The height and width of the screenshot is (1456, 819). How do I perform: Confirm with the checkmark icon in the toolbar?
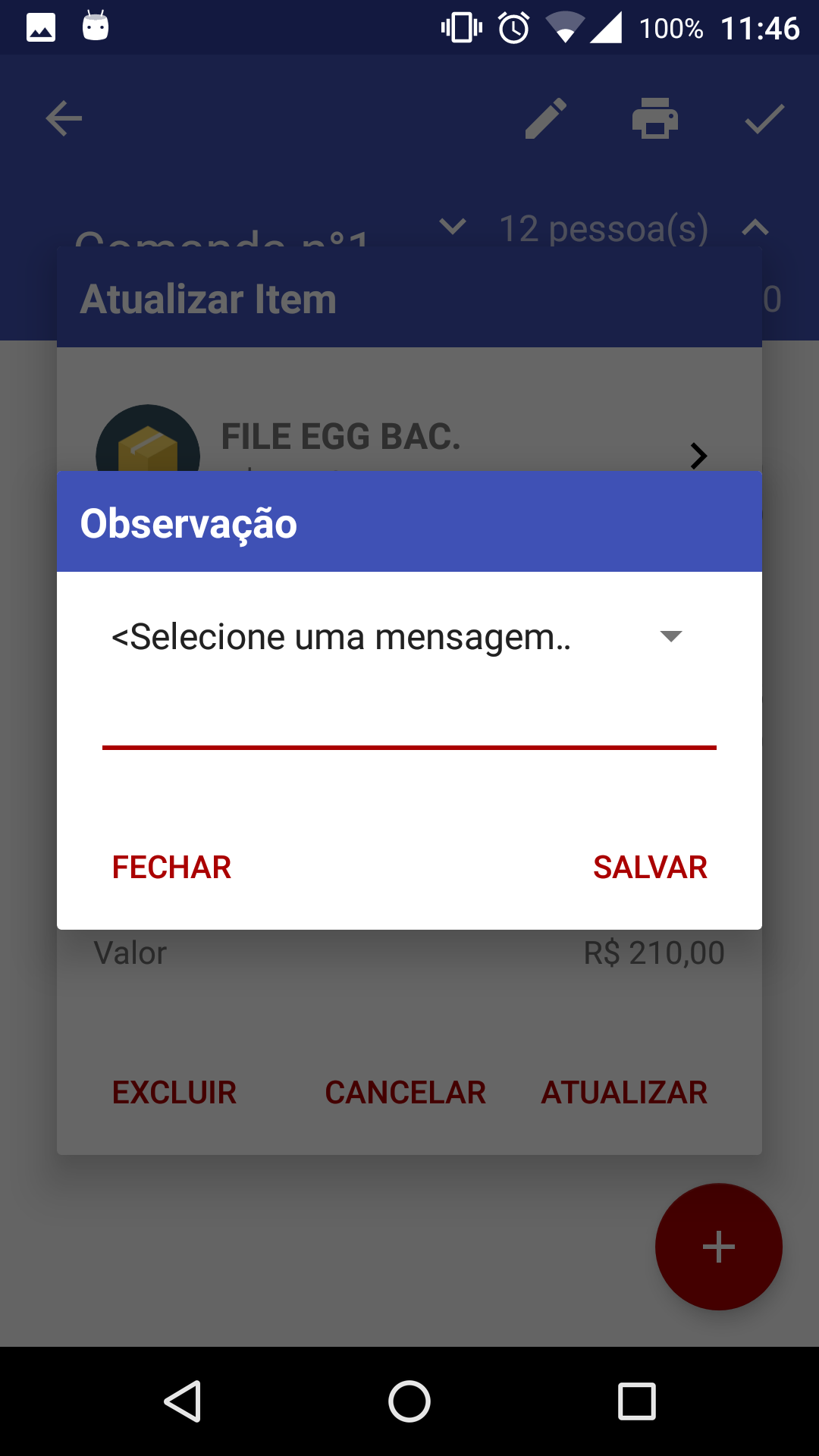761,118
